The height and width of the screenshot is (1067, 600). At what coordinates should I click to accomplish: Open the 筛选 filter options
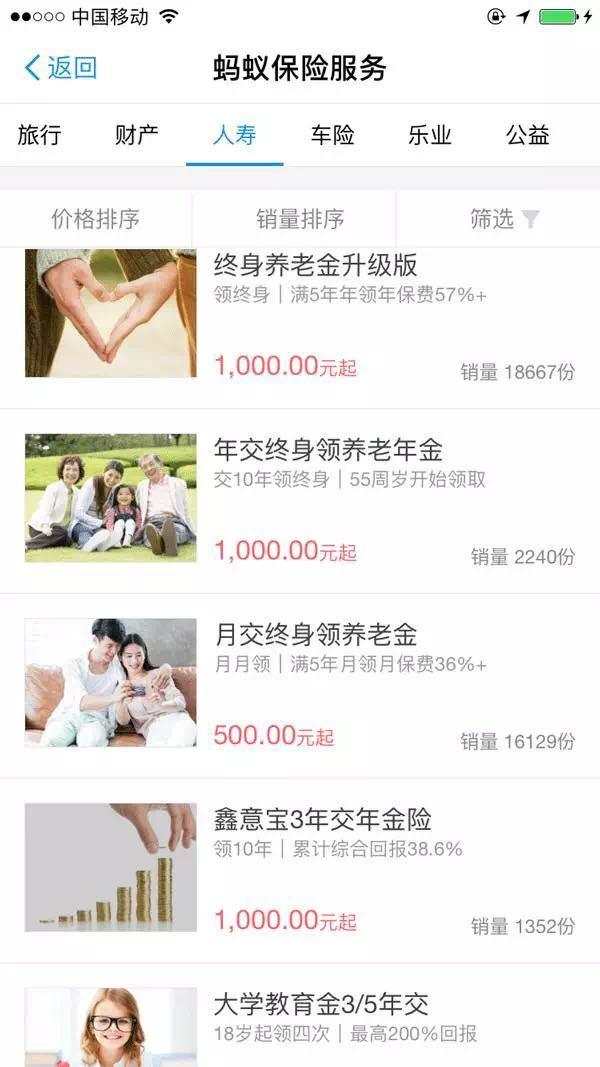pyautogui.click(x=503, y=219)
